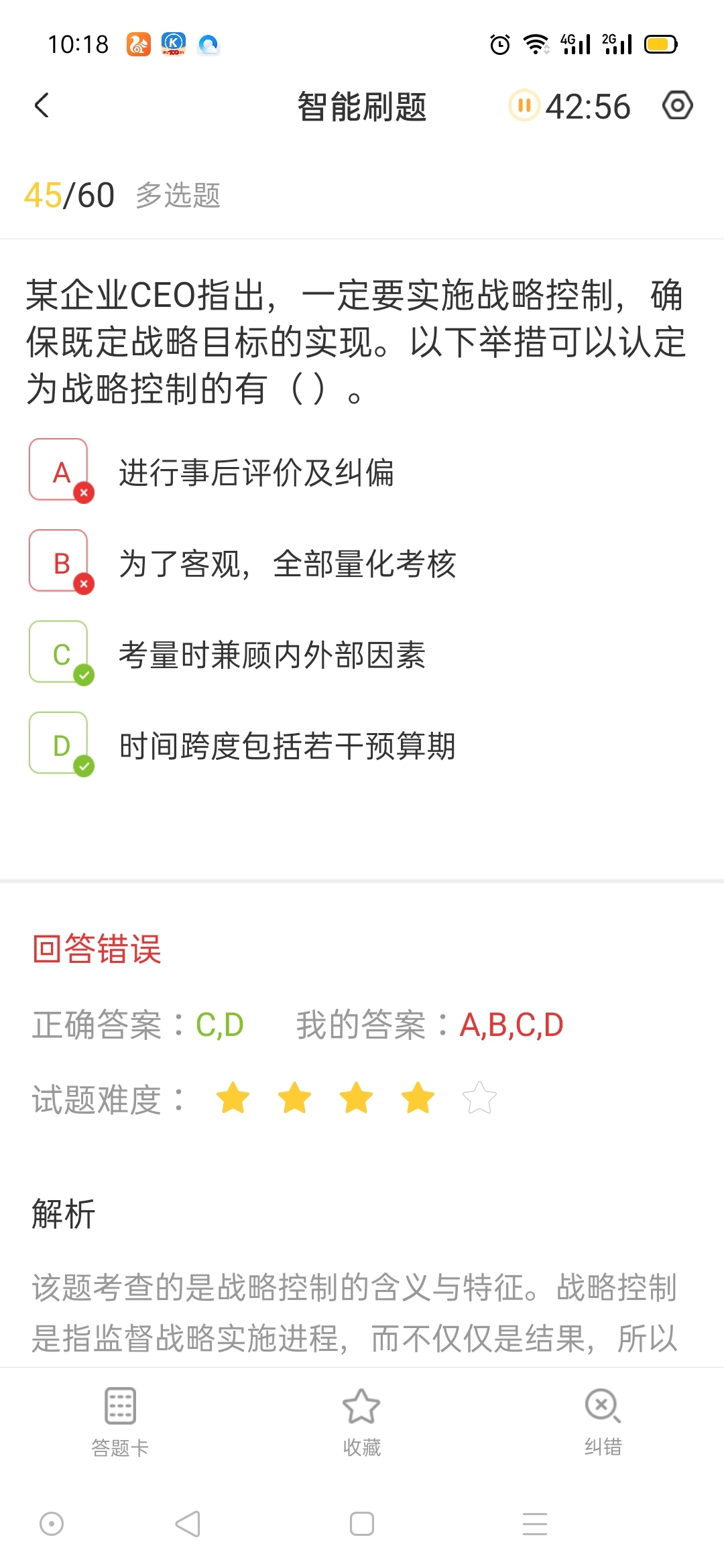Go to the system home screen
The height and width of the screenshot is (1568, 724).
[361, 1524]
